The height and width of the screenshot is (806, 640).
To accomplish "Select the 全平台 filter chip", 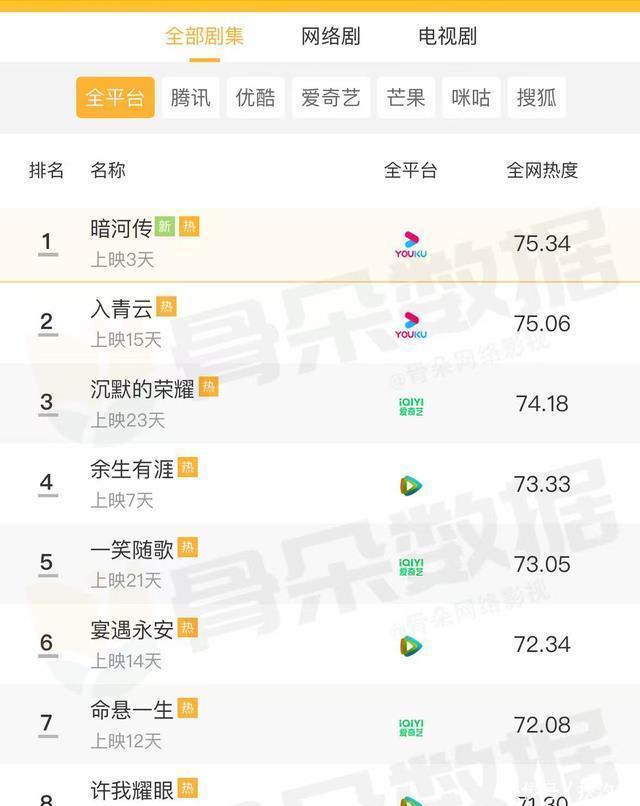I will [x=115, y=98].
